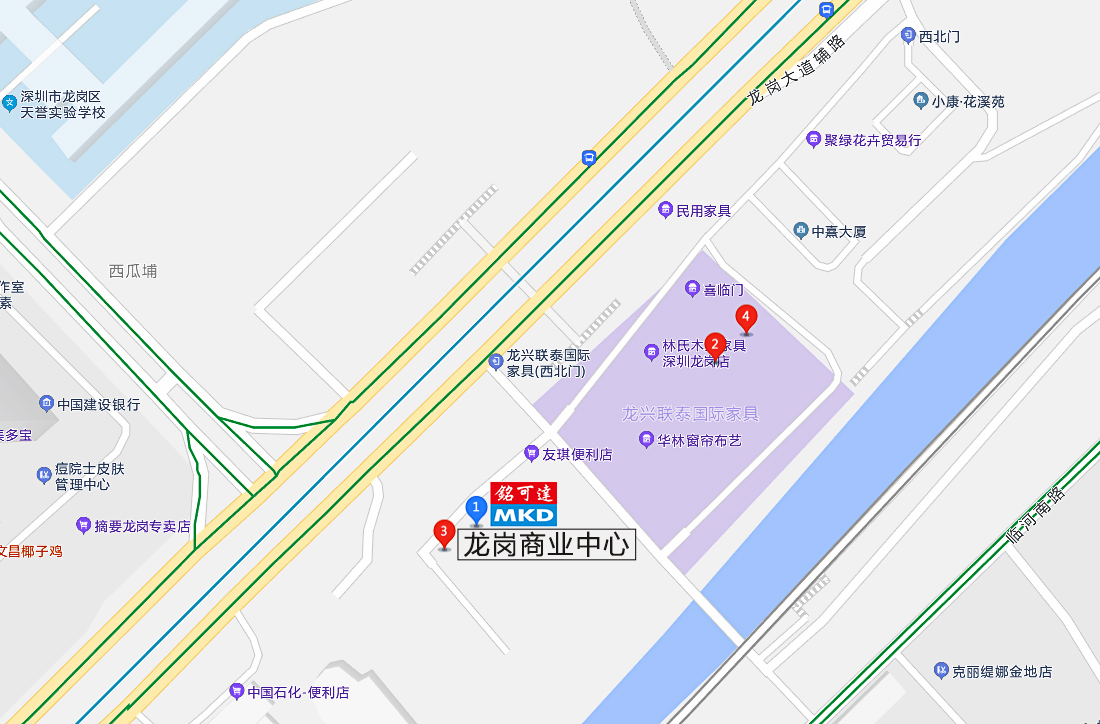Tap the 克丽缇娜金地店 place icon
The image size is (1100, 724).
[x=941, y=671]
